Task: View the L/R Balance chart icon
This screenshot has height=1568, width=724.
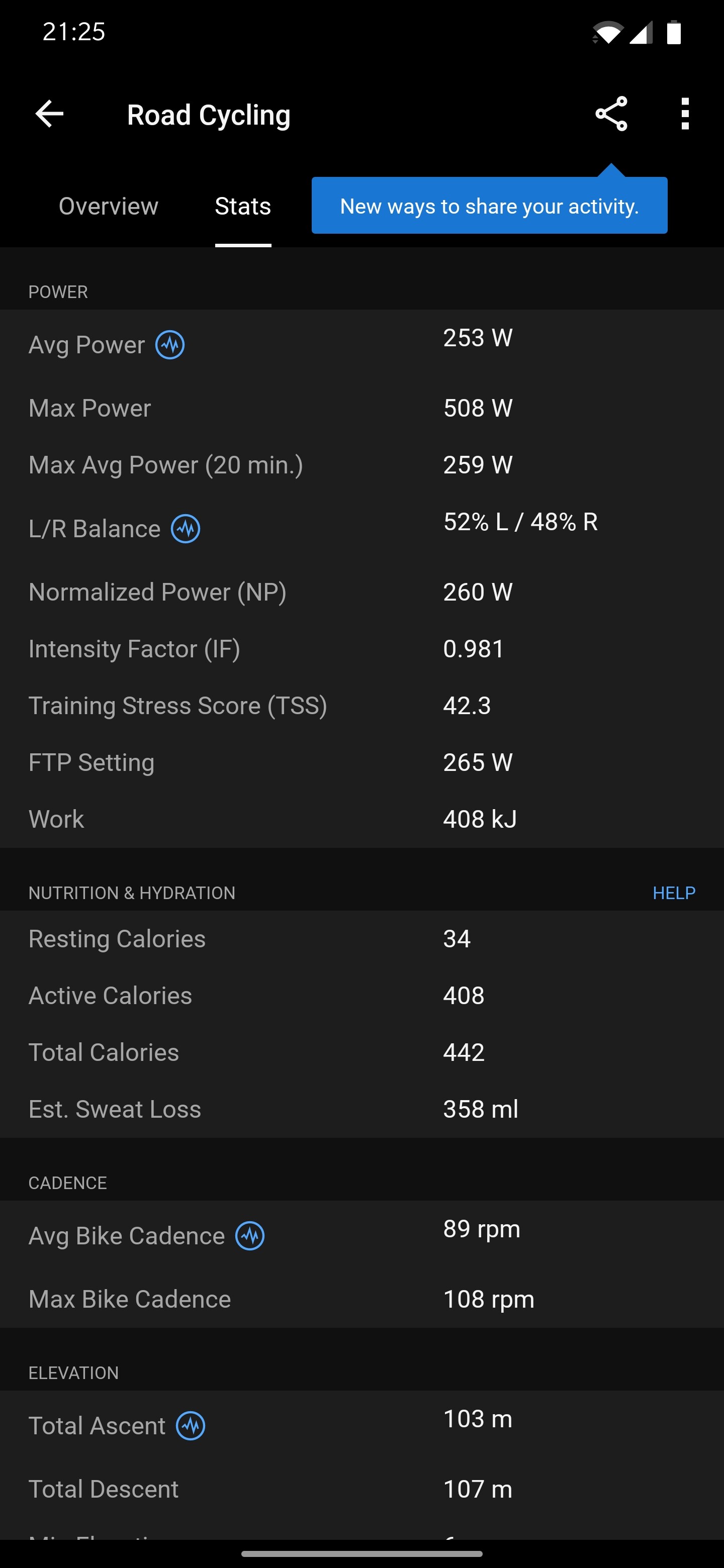Action: (x=186, y=529)
